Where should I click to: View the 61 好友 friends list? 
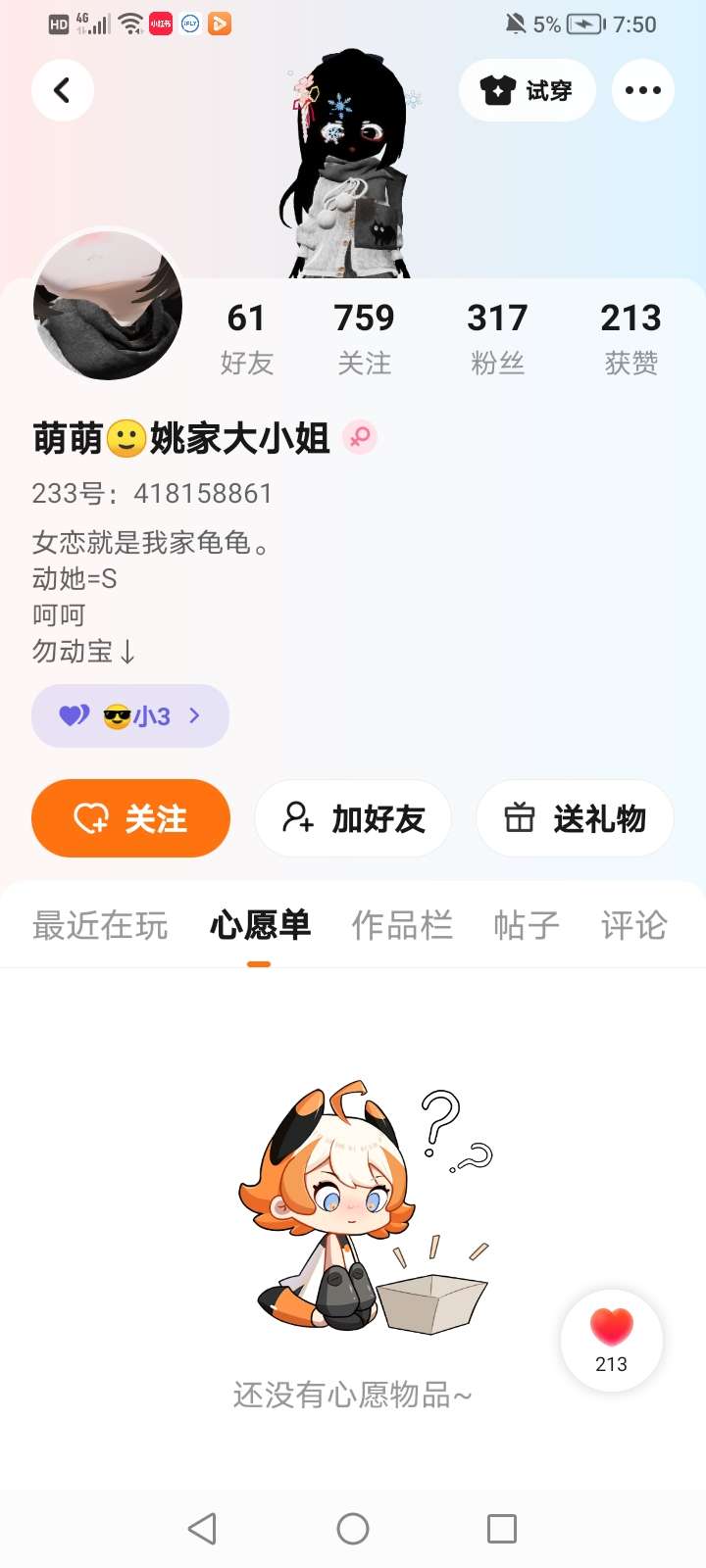[246, 338]
